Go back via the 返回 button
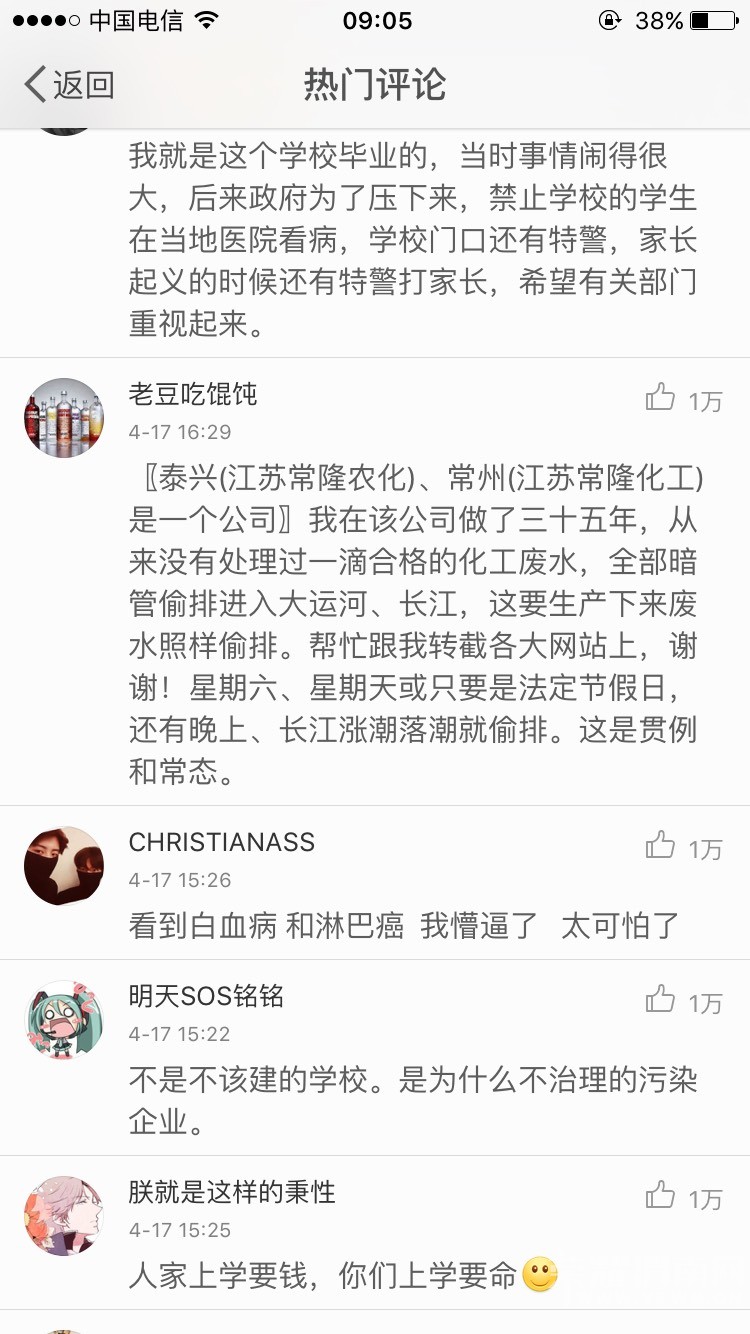This screenshot has height=1334, width=750. 68,85
